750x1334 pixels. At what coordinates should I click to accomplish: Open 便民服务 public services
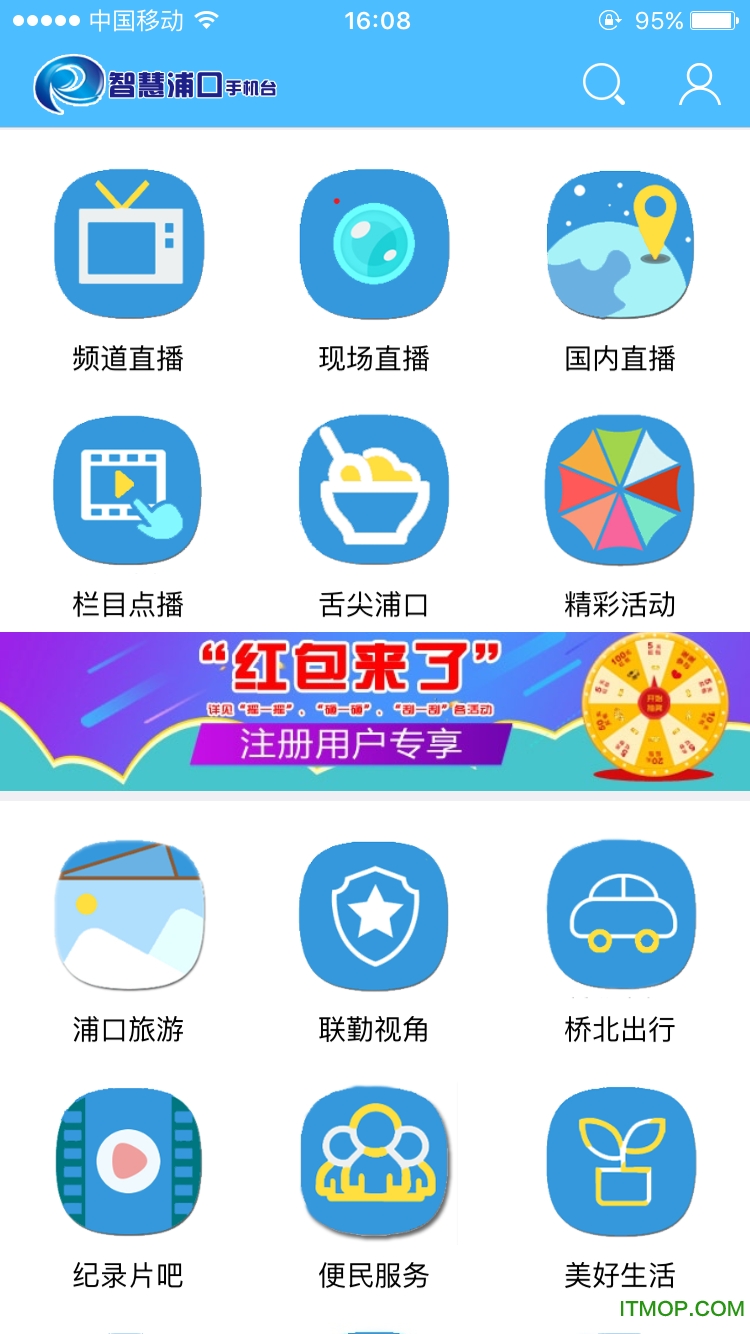coord(374,1162)
